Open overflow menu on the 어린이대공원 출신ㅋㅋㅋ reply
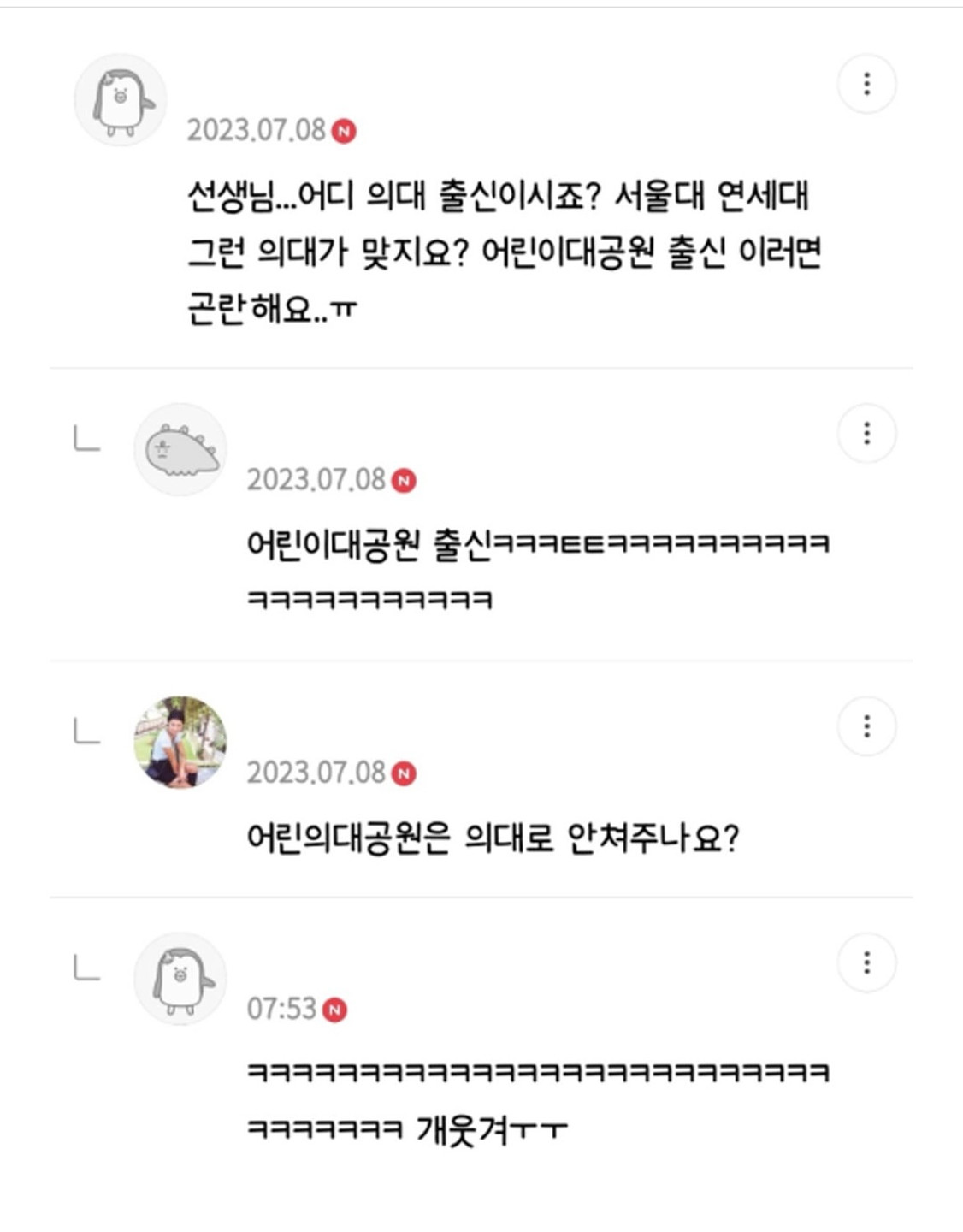 [866, 433]
